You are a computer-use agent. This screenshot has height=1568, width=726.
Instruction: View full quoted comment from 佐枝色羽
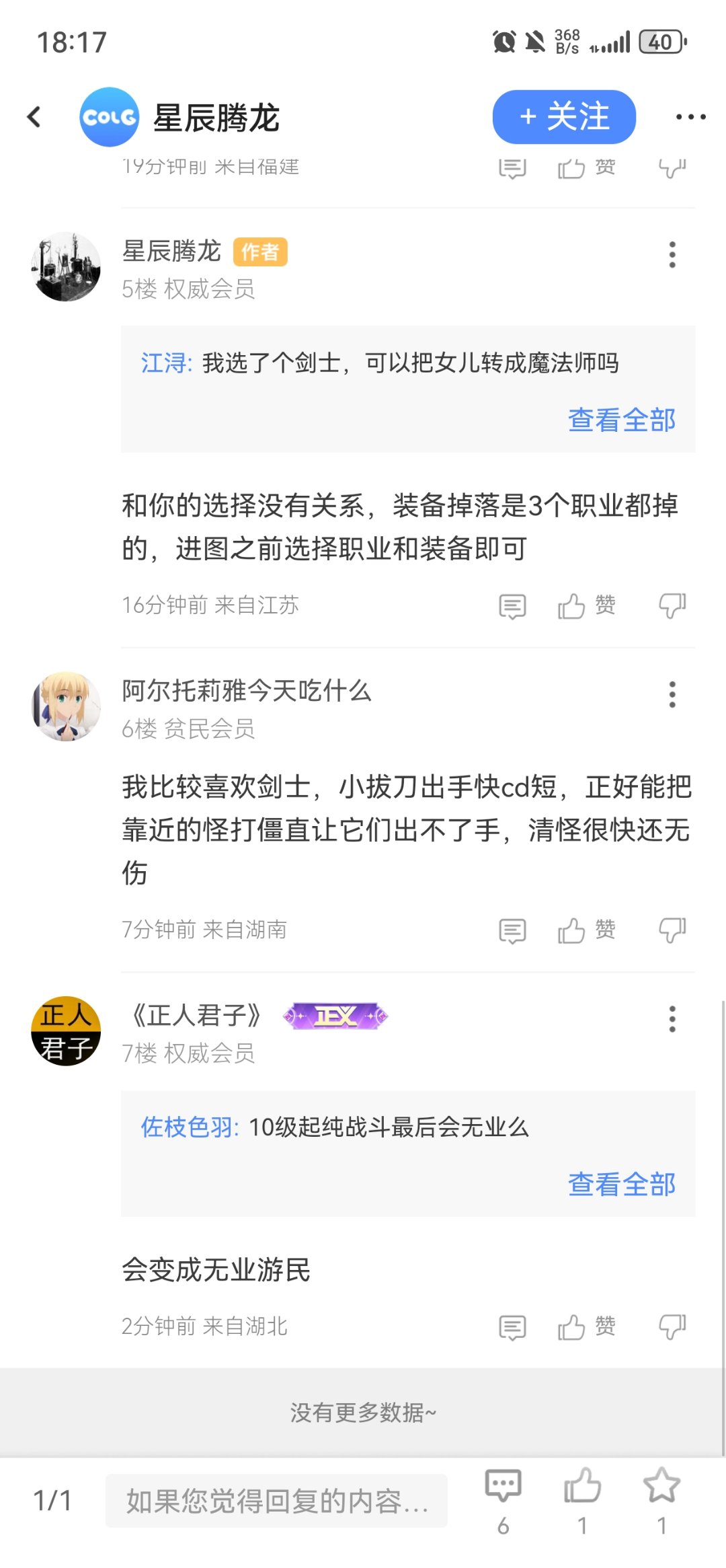click(621, 1185)
